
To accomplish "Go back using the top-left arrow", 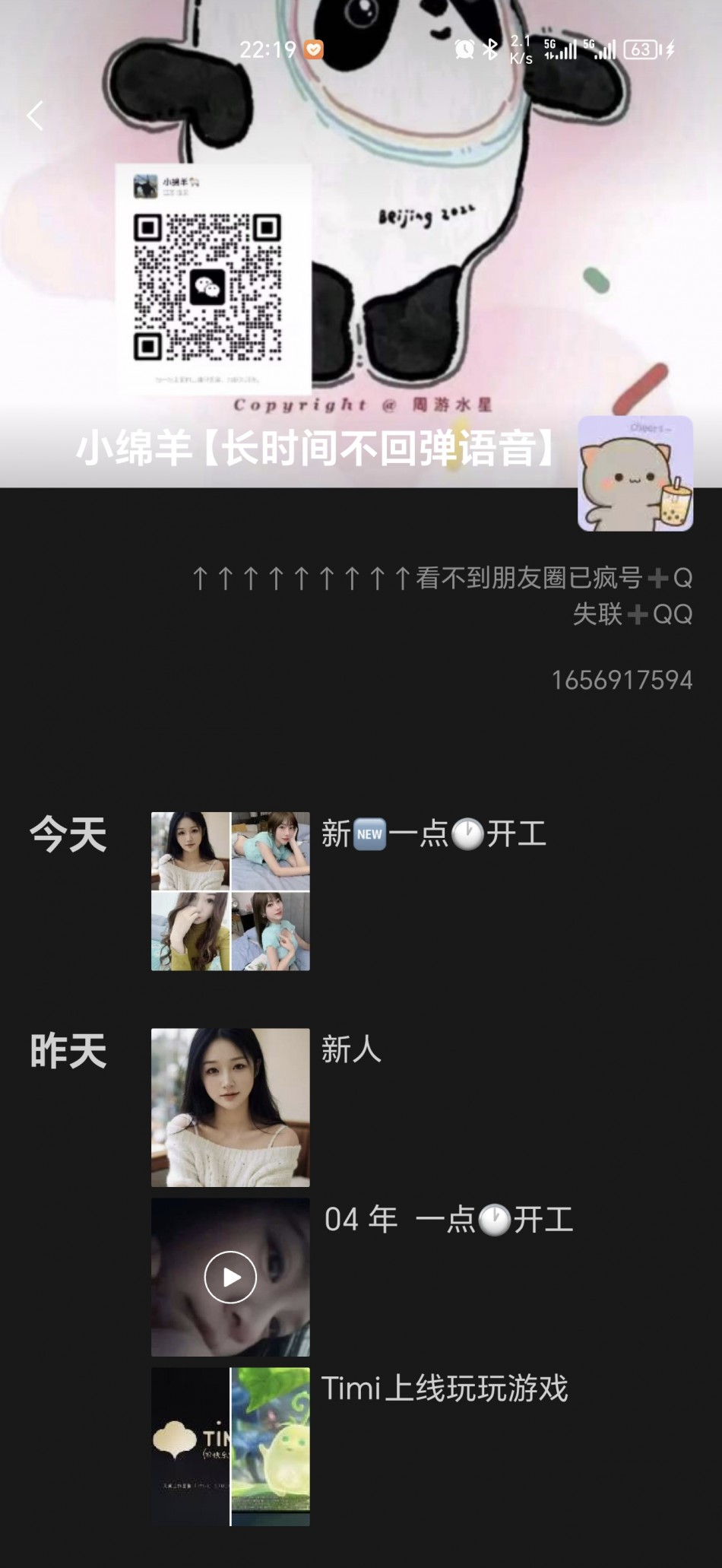I will (x=35, y=116).
